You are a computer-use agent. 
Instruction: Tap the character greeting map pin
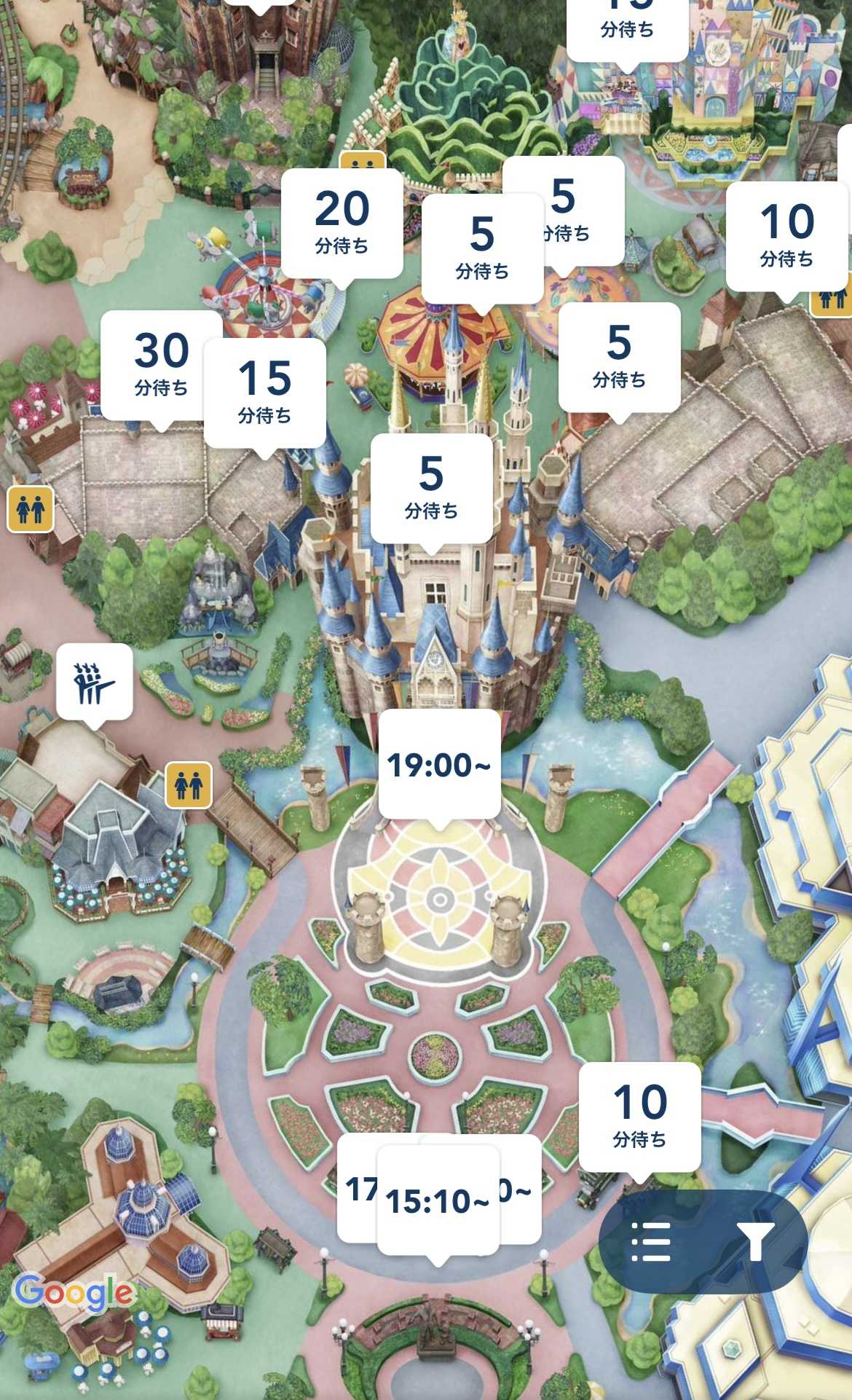click(95, 682)
